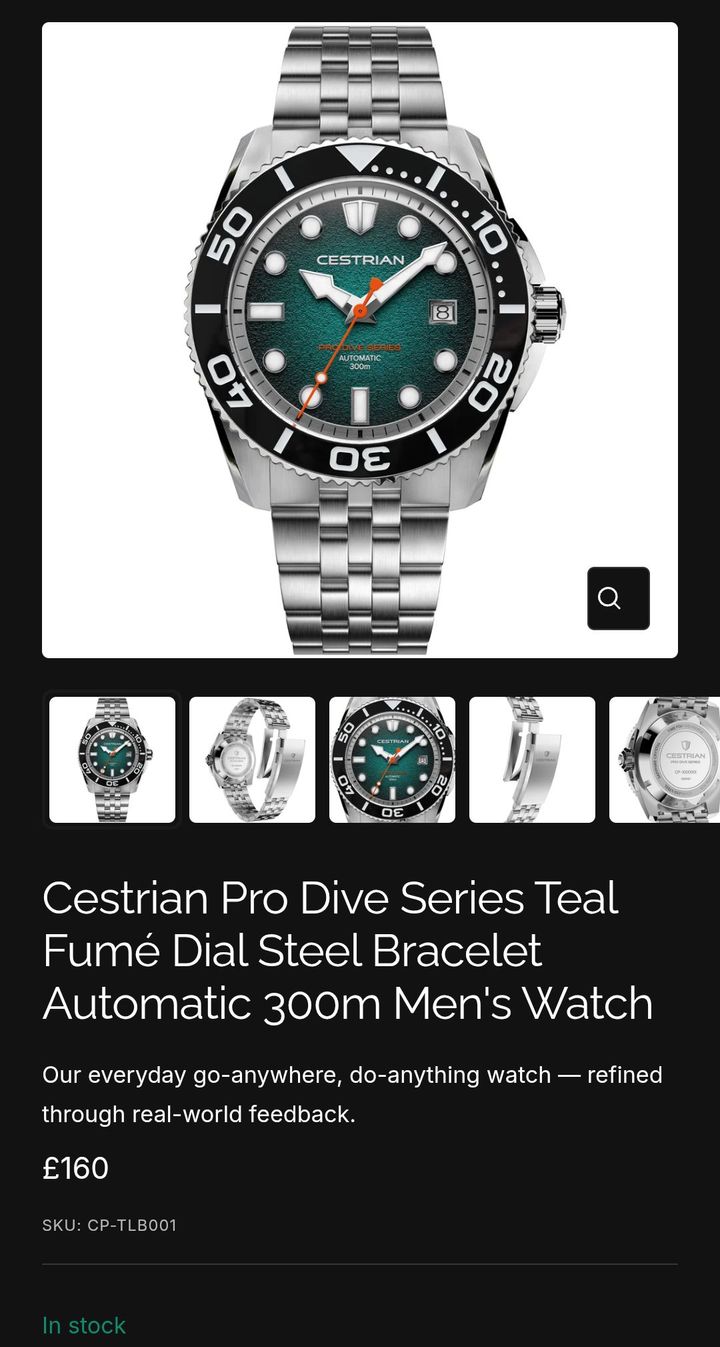This screenshot has width=720, height=1347.
Task: Select the second thumbnail showing the clasp
Action: tap(252, 760)
